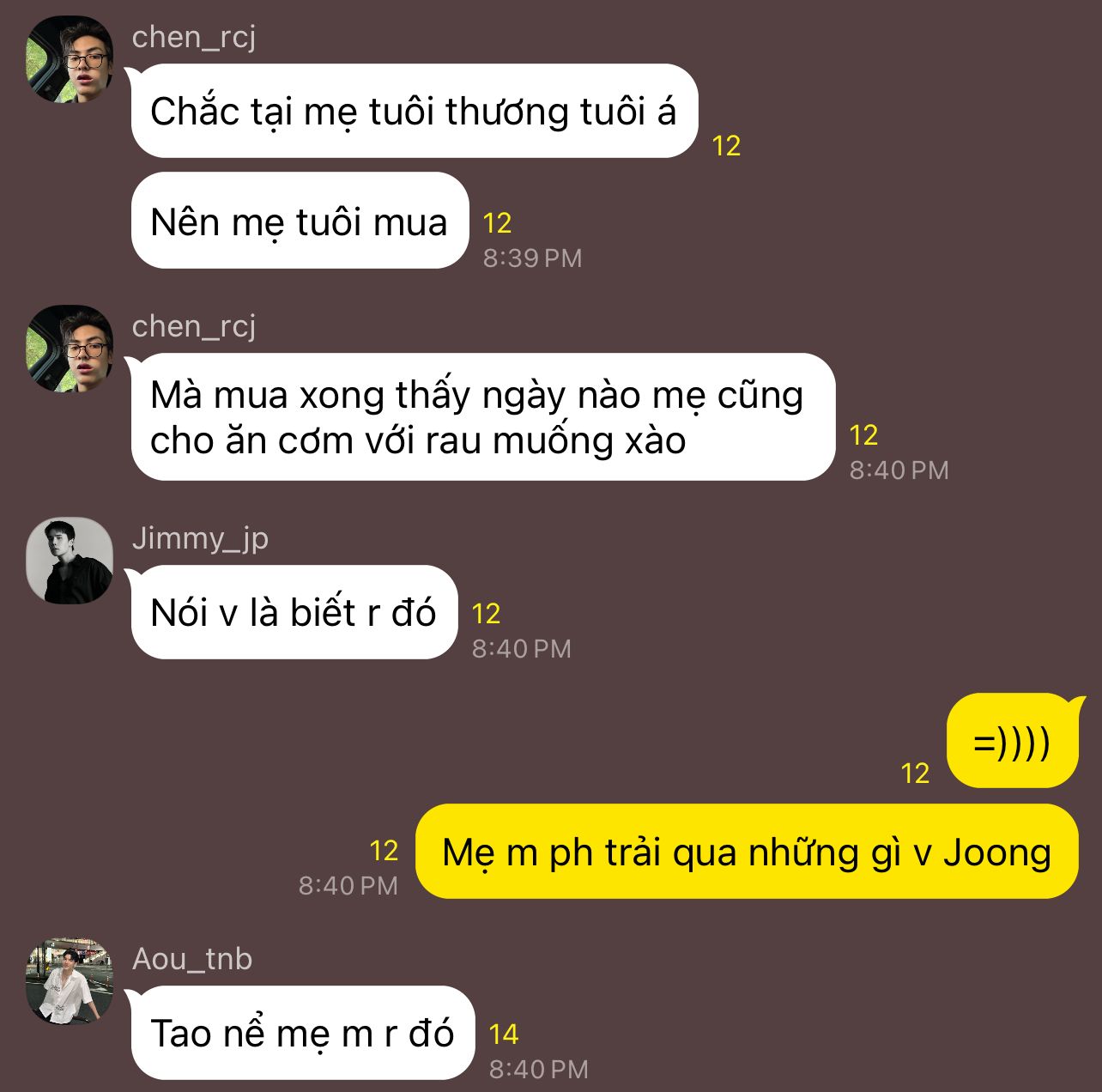Image resolution: width=1102 pixels, height=1092 pixels.
Task: Open Aou_tnb's profile avatar
Action: (70, 980)
